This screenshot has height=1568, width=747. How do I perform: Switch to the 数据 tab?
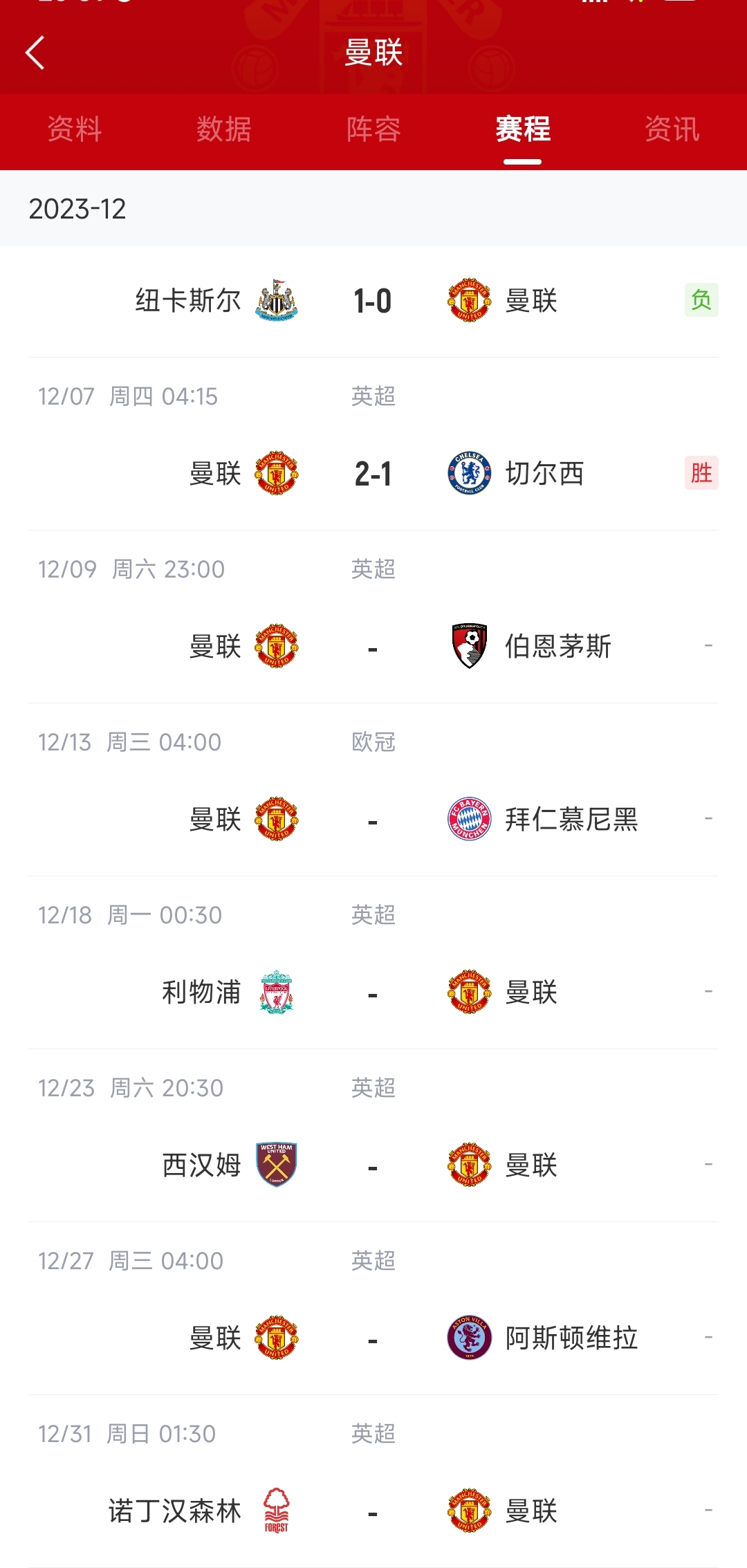click(x=224, y=129)
